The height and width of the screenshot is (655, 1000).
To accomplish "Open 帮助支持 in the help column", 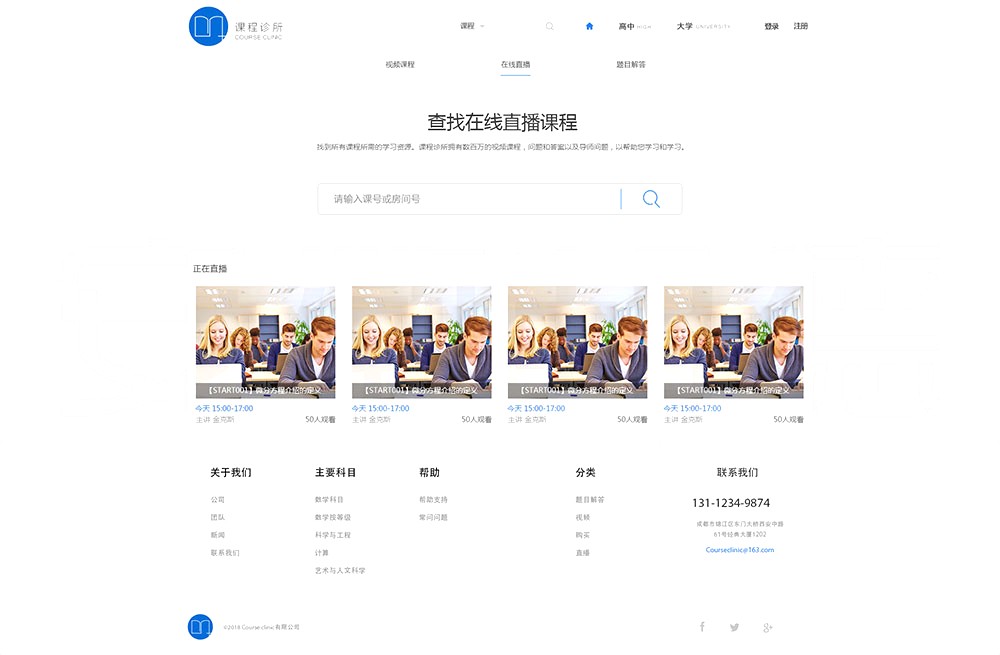I will 433,500.
